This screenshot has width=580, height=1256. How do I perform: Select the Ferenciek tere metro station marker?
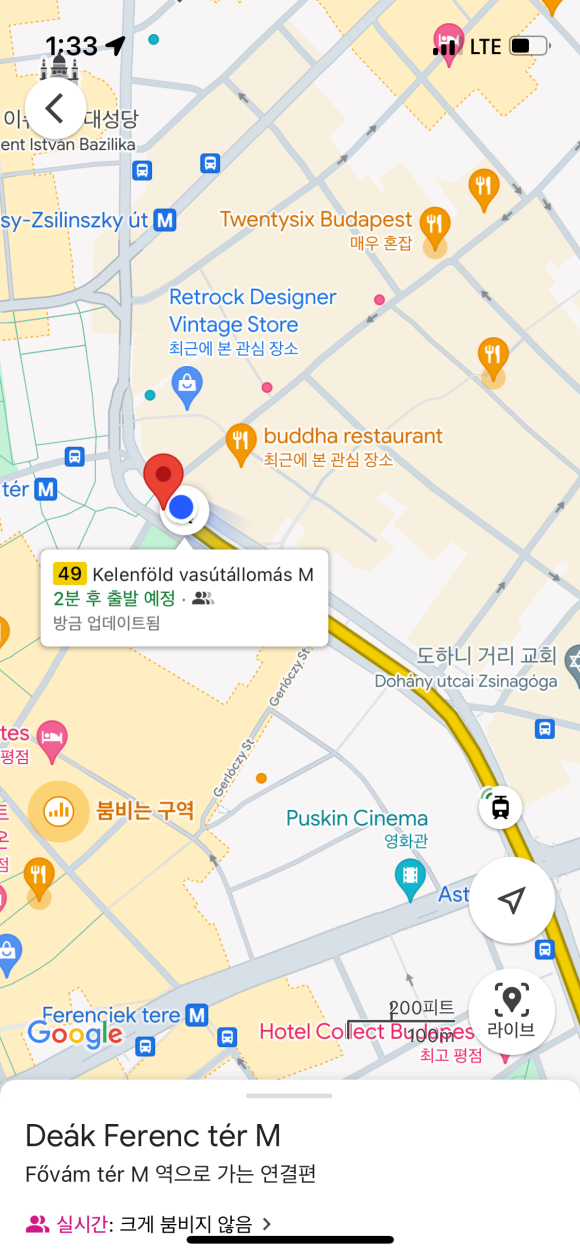coord(198,1015)
